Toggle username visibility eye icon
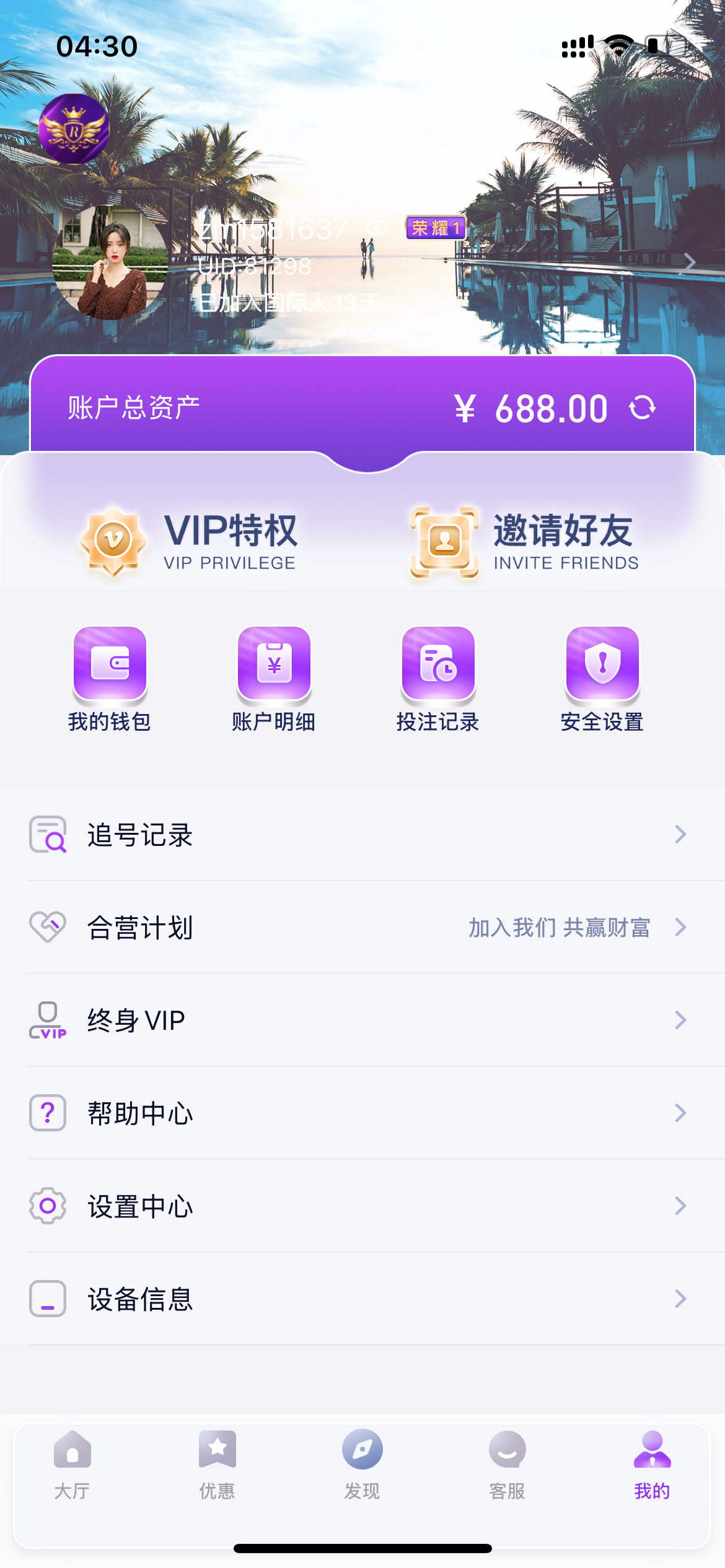725x1568 pixels. click(376, 229)
